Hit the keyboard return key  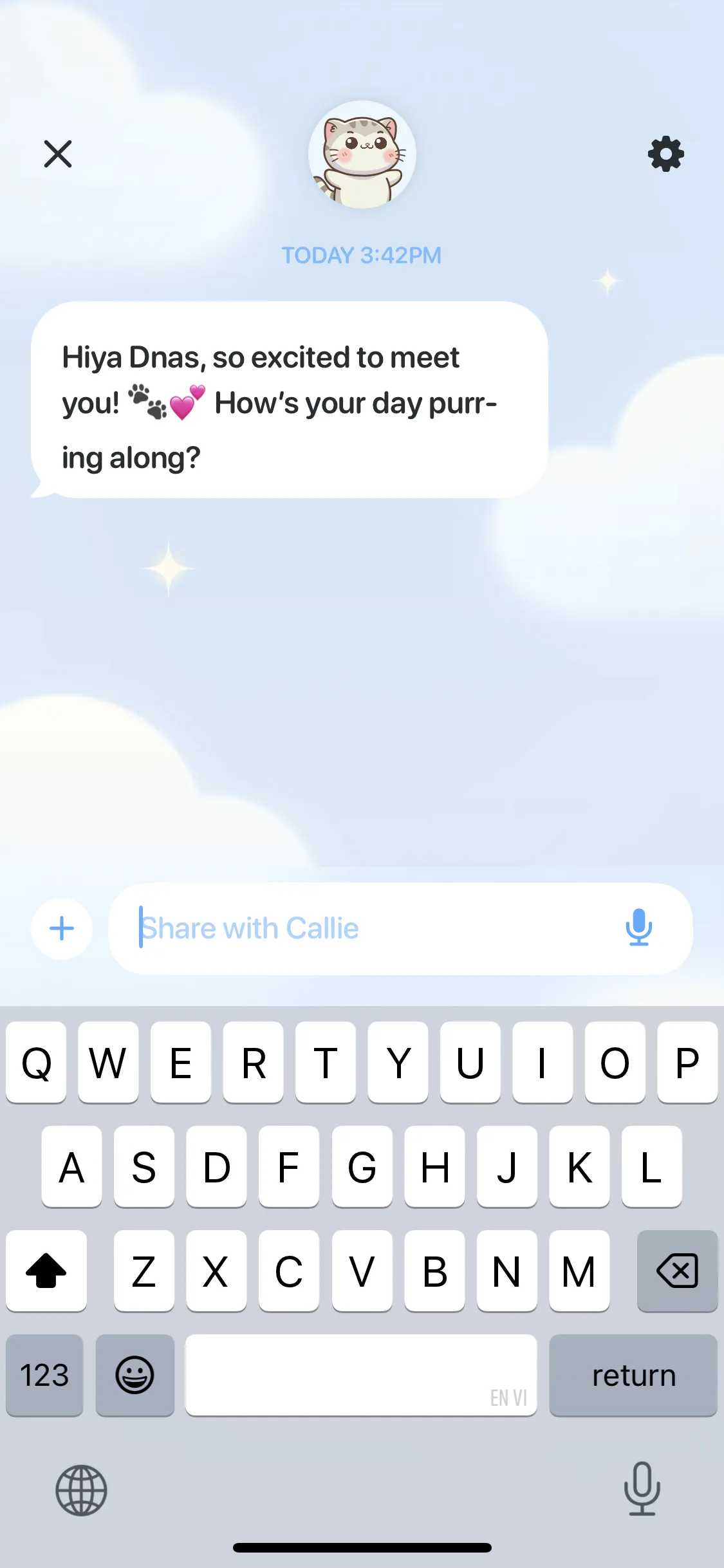633,1376
